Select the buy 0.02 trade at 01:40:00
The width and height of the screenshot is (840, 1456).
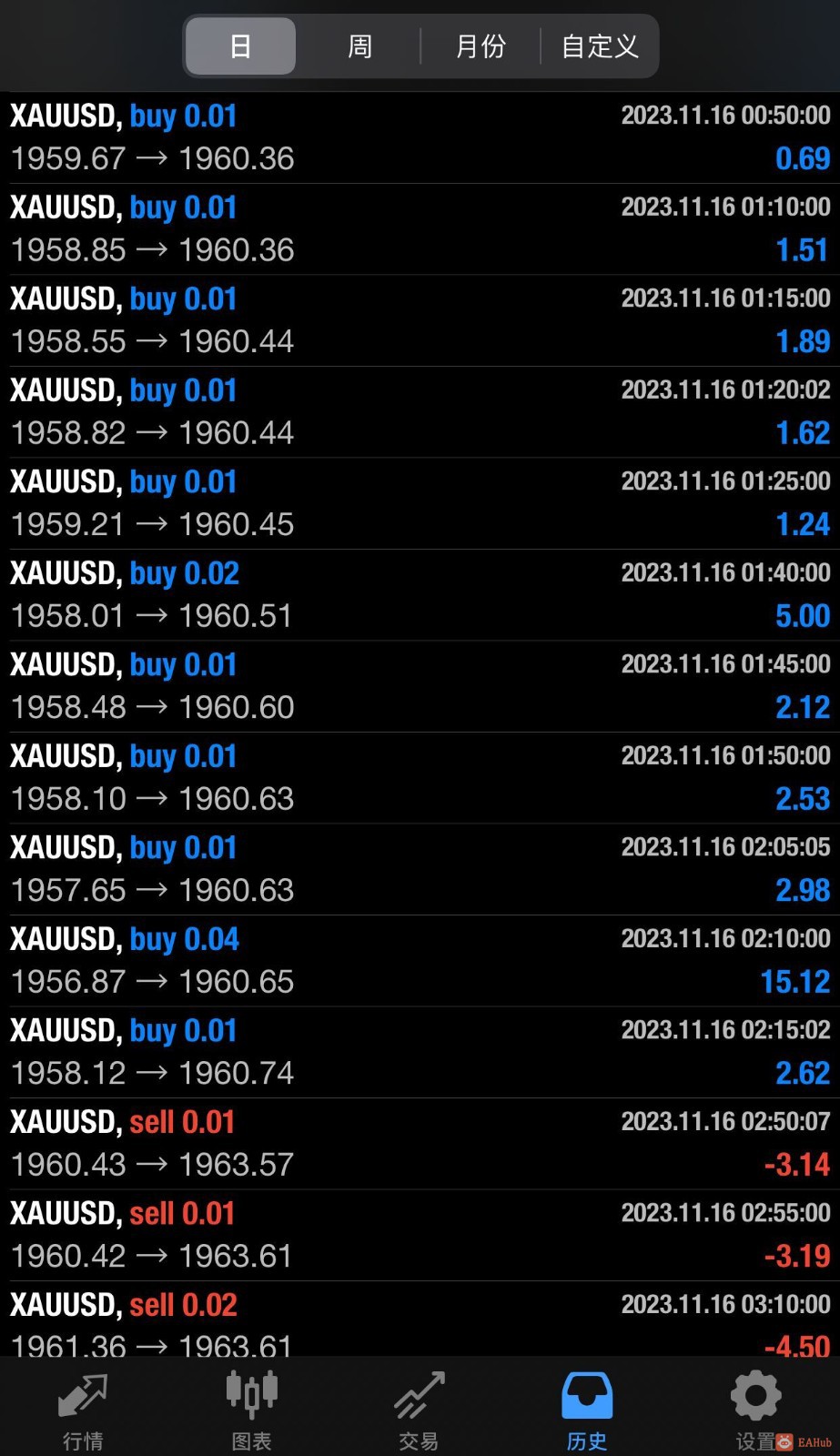coord(419,593)
